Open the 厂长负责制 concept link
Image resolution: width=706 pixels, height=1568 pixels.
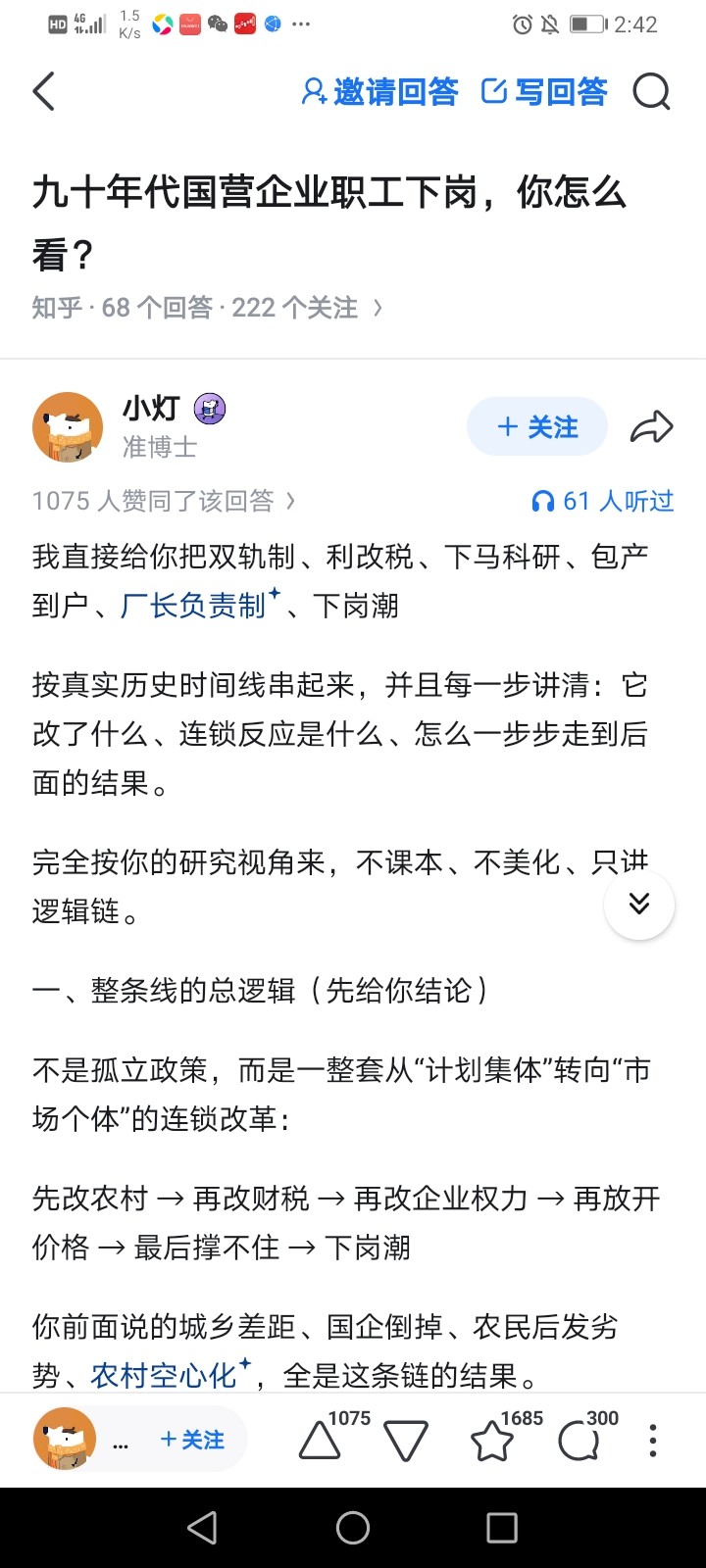[192, 606]
